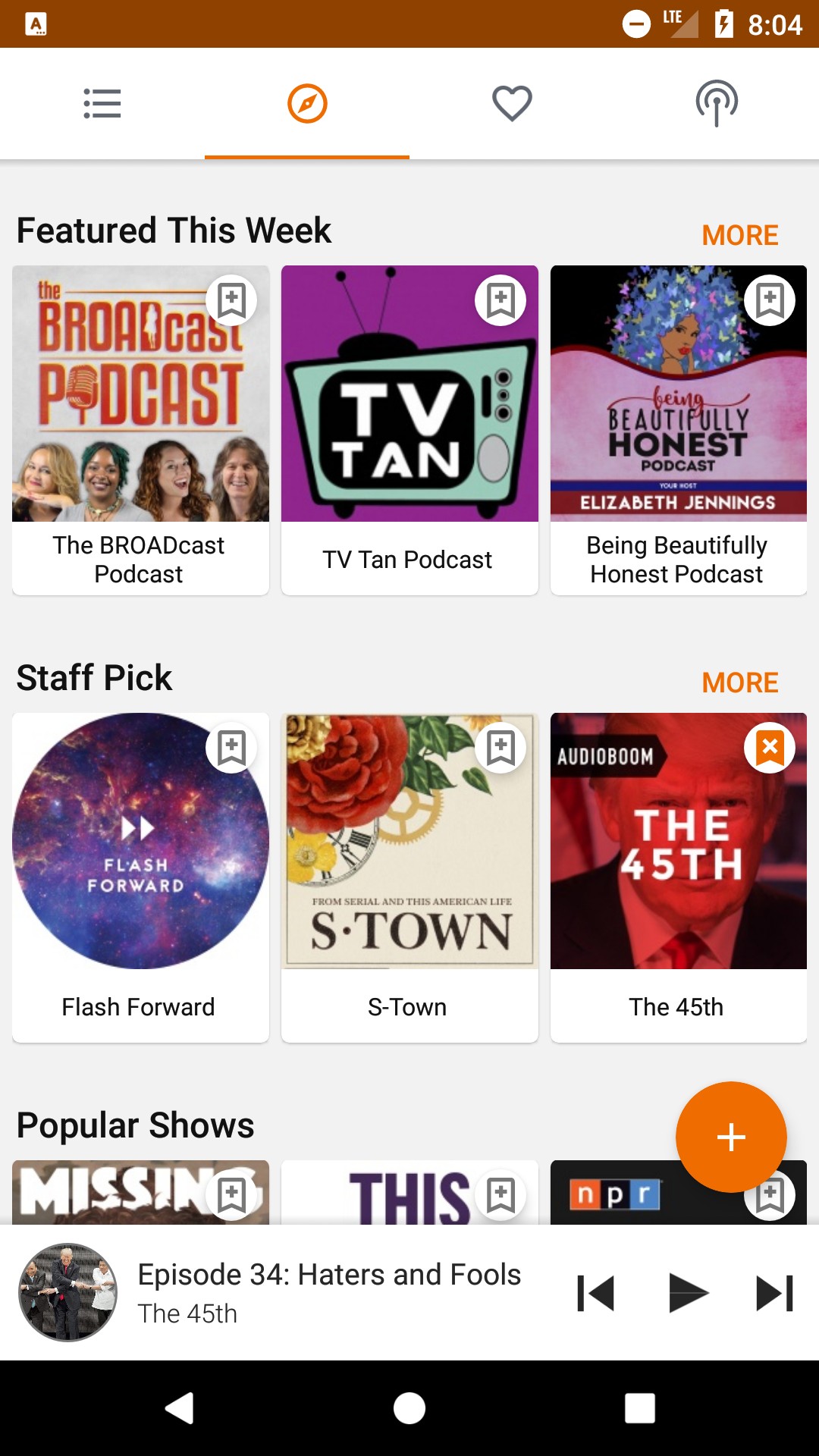Viewport: 819px width, 1456px height.
Task: Bookmark the Flash Forward podcast
Action: [x=231, y=748]
